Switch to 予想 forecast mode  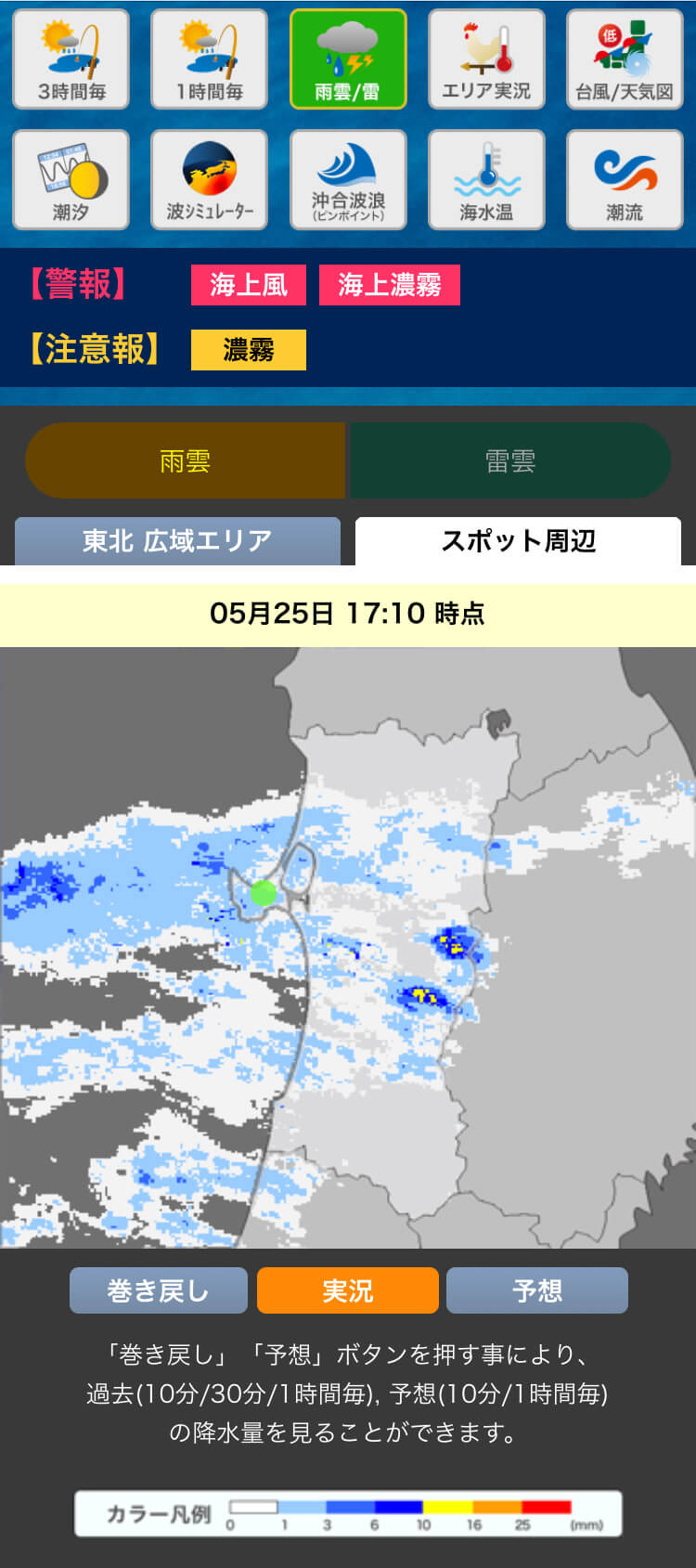point(536,1289)
